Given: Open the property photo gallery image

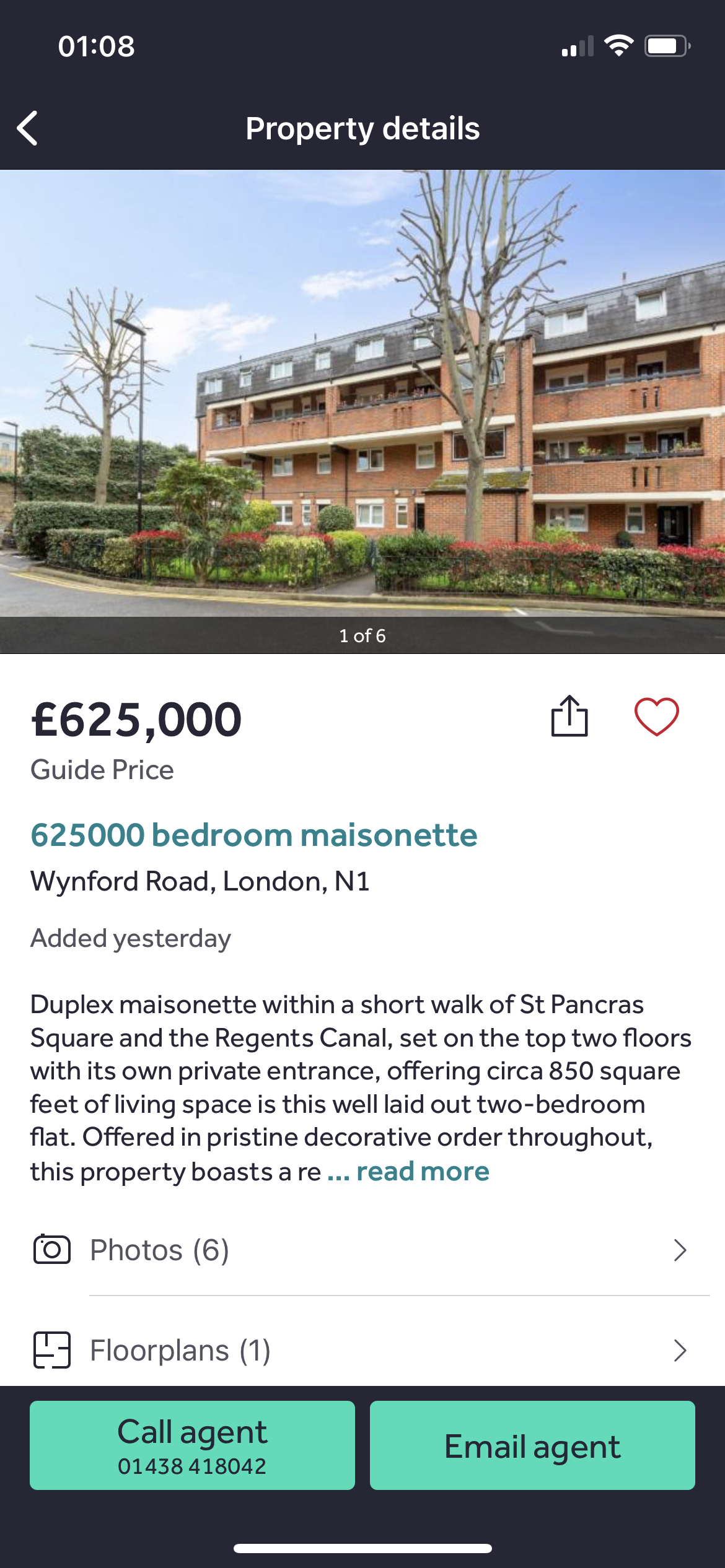Looking at the screenshot, I should point(362,396).
